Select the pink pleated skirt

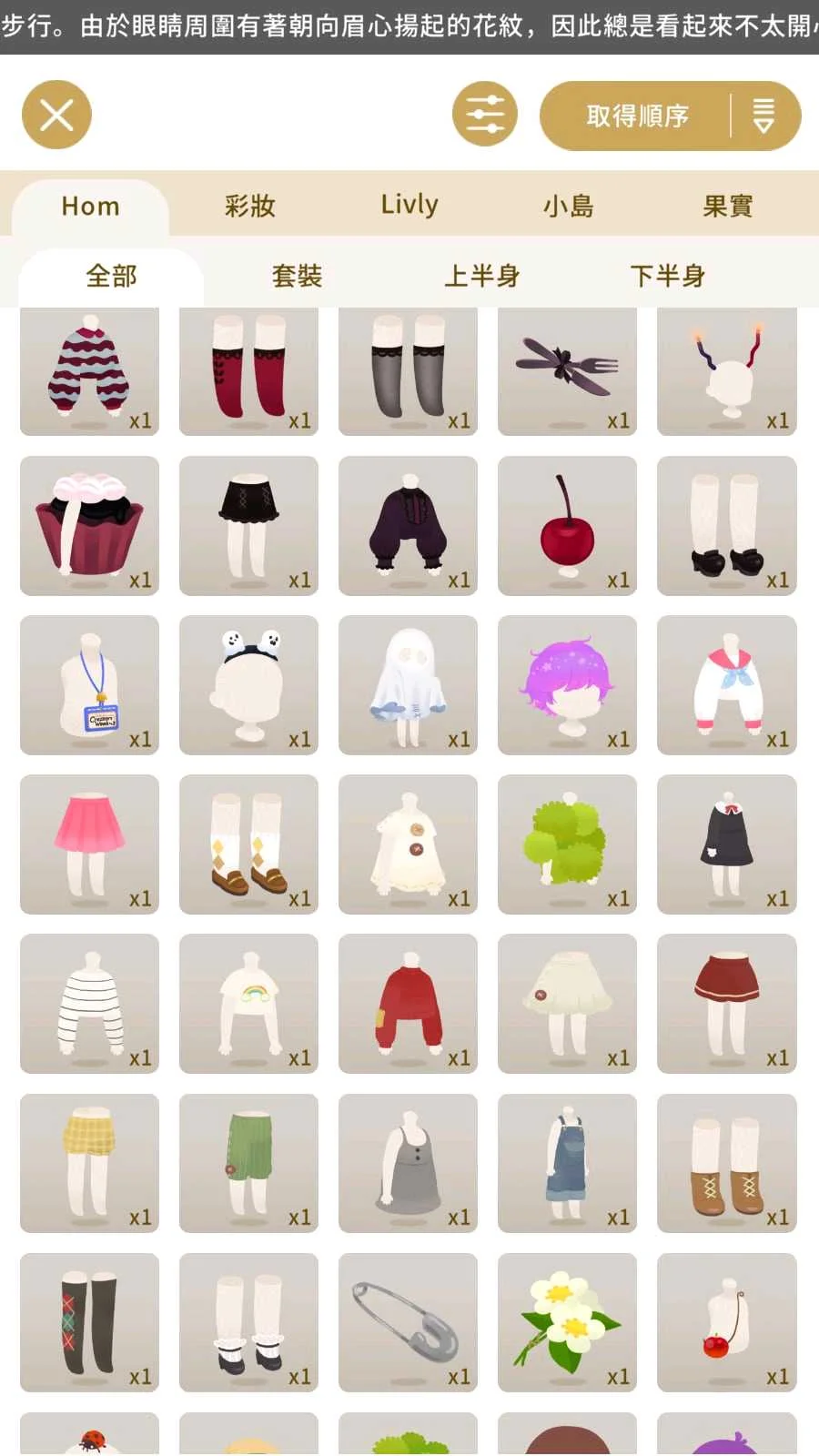[x=89, y=844]
